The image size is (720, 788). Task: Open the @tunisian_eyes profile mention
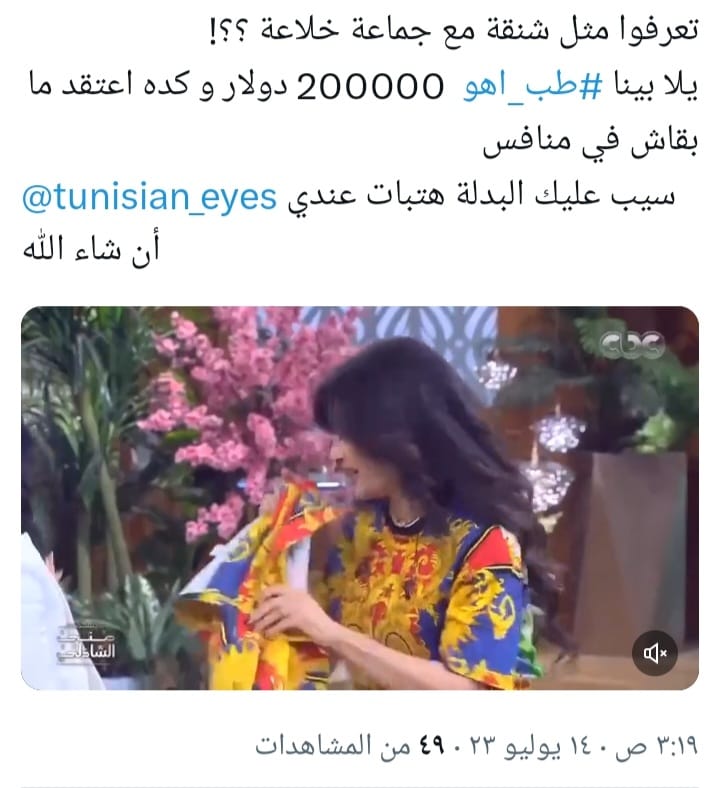(149, 197)
